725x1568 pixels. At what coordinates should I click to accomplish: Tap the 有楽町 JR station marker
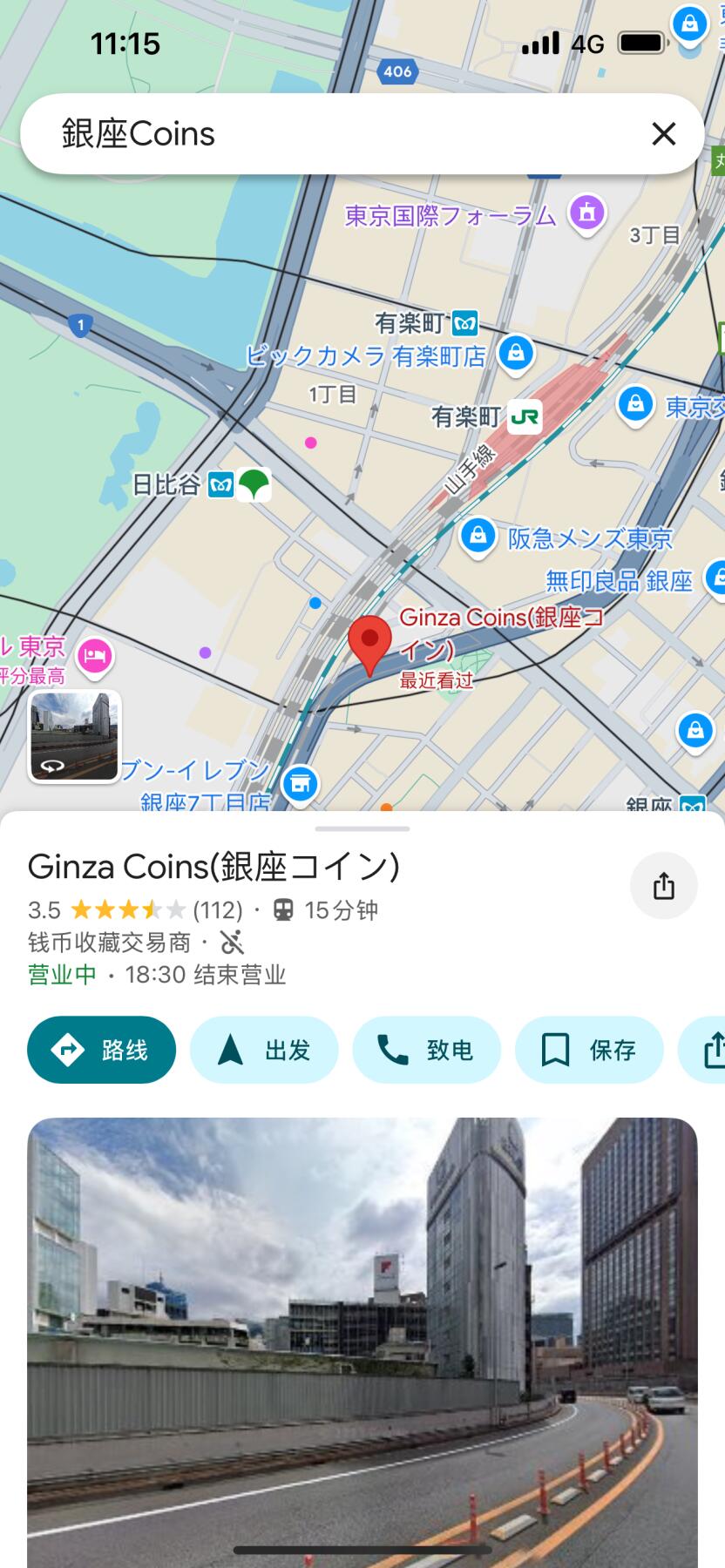pyautogui.click(x=525, y=416)
